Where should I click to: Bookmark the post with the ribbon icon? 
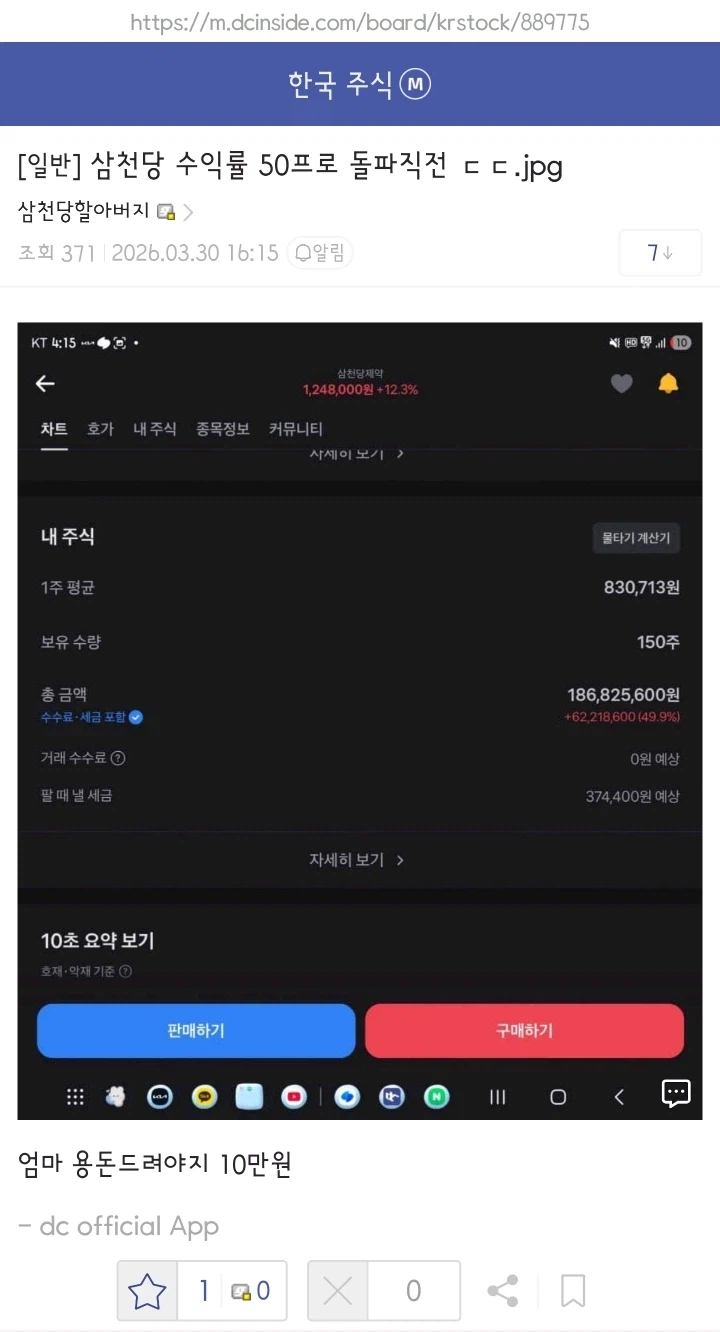(x=572, y=1290)
